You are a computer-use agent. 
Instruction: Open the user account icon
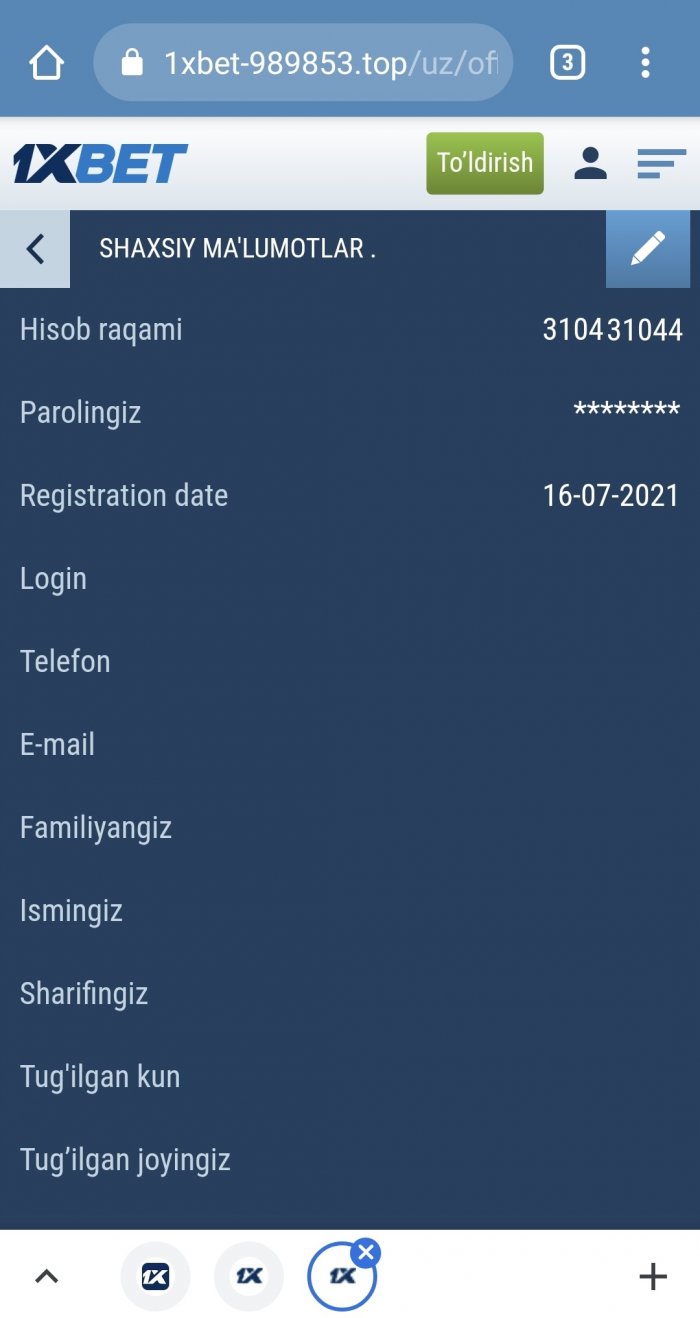pyautogui.click(x=590, y=163)
